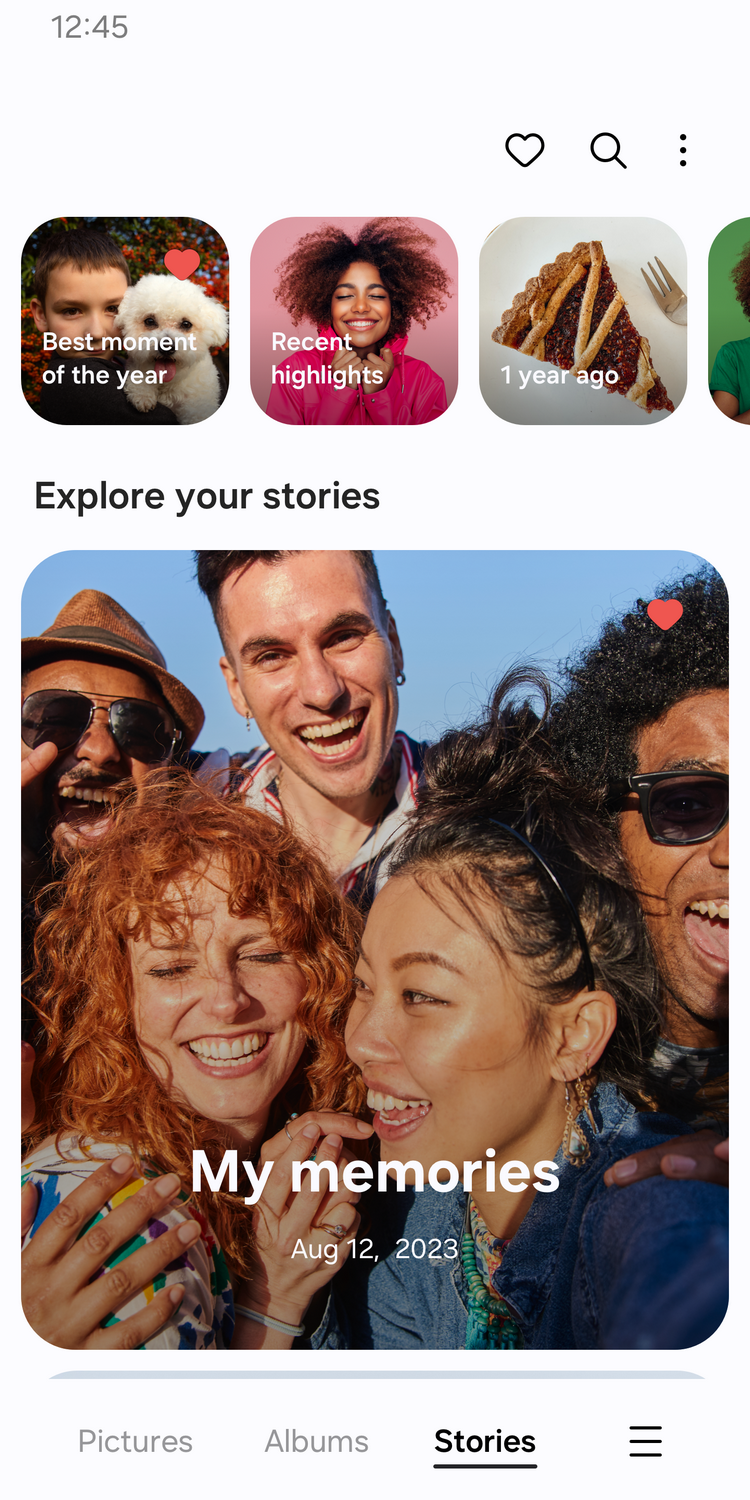Open the three-dot overflow menu
Viewport: 750px width, 1500px height.
point(683,150)
